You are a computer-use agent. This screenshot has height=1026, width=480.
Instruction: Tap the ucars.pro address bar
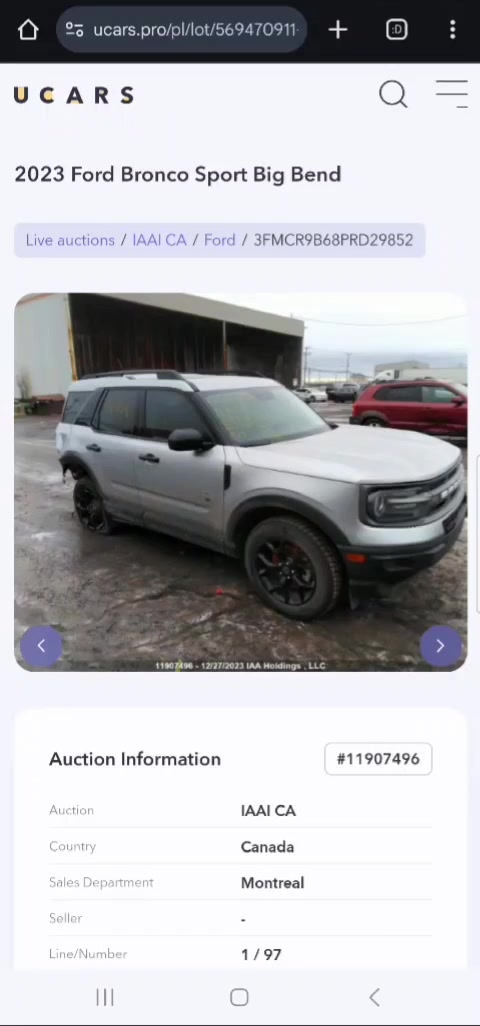tap(181, 29)
